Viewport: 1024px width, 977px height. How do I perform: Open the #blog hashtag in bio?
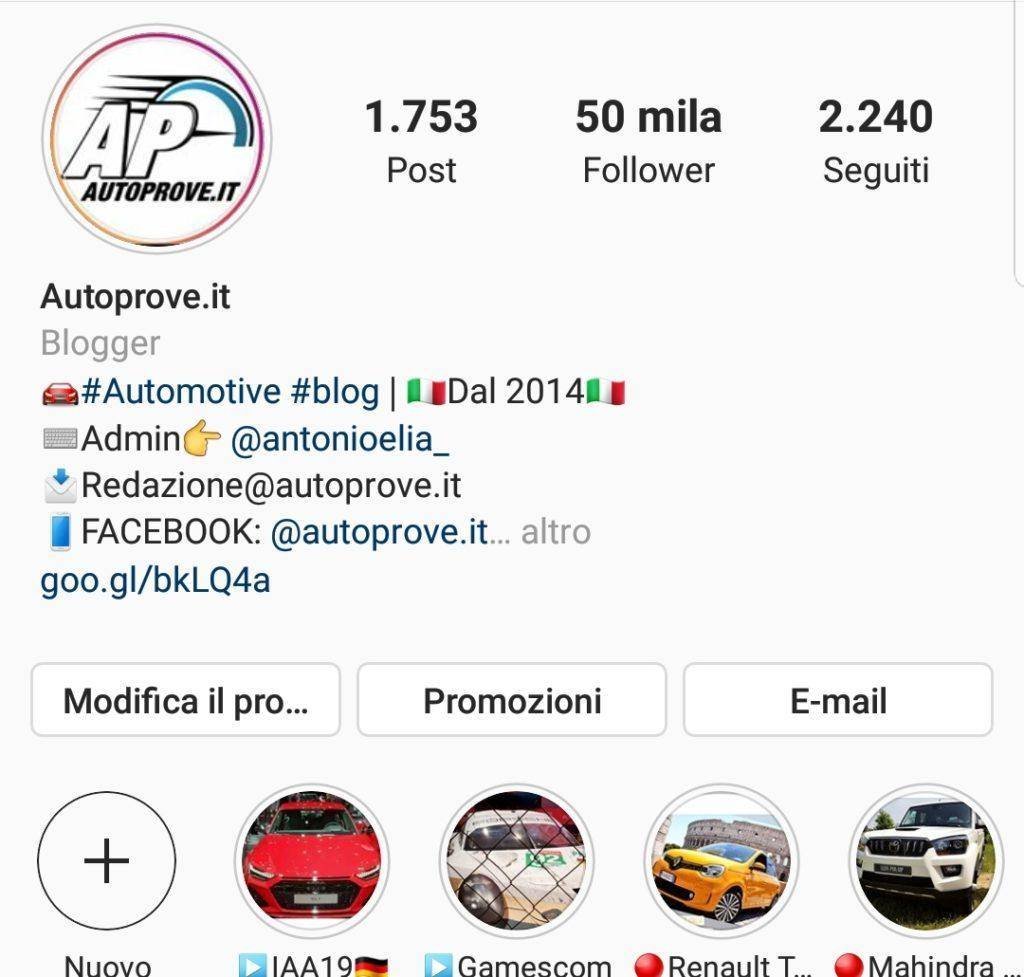coord(335,391)
